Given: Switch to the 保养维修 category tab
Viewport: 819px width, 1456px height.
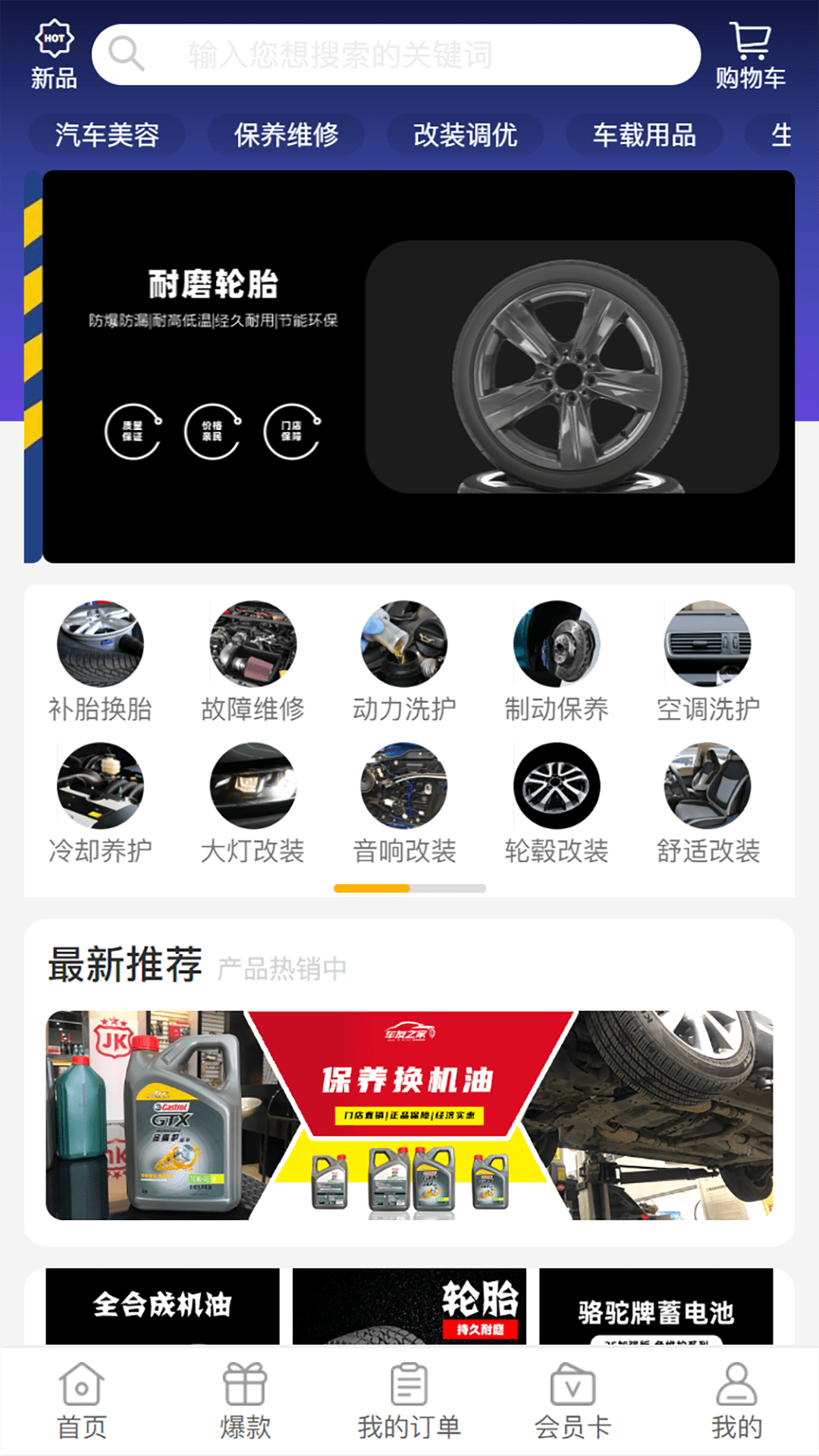Looking at the screenshot, I should [x=287, y=135].
